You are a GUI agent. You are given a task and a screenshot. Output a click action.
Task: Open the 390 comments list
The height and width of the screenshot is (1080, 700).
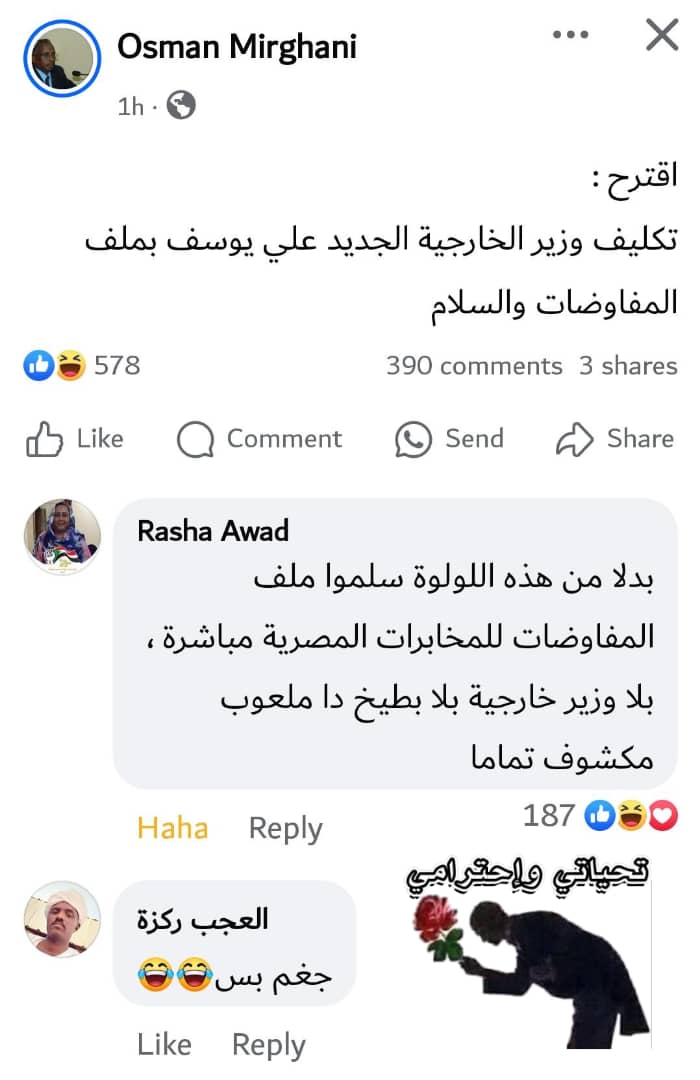click(x=474, y=367)
